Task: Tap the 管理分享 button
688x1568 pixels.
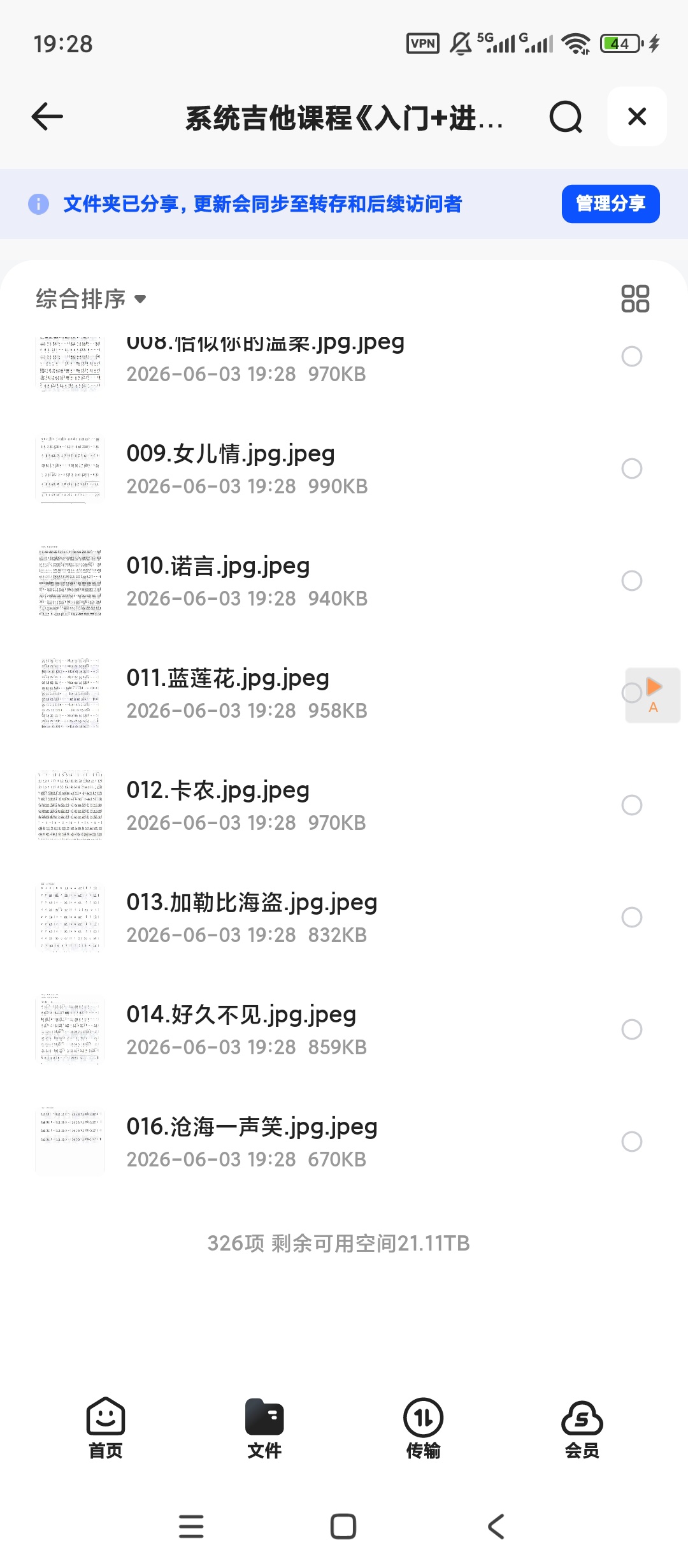Action: 610,204
